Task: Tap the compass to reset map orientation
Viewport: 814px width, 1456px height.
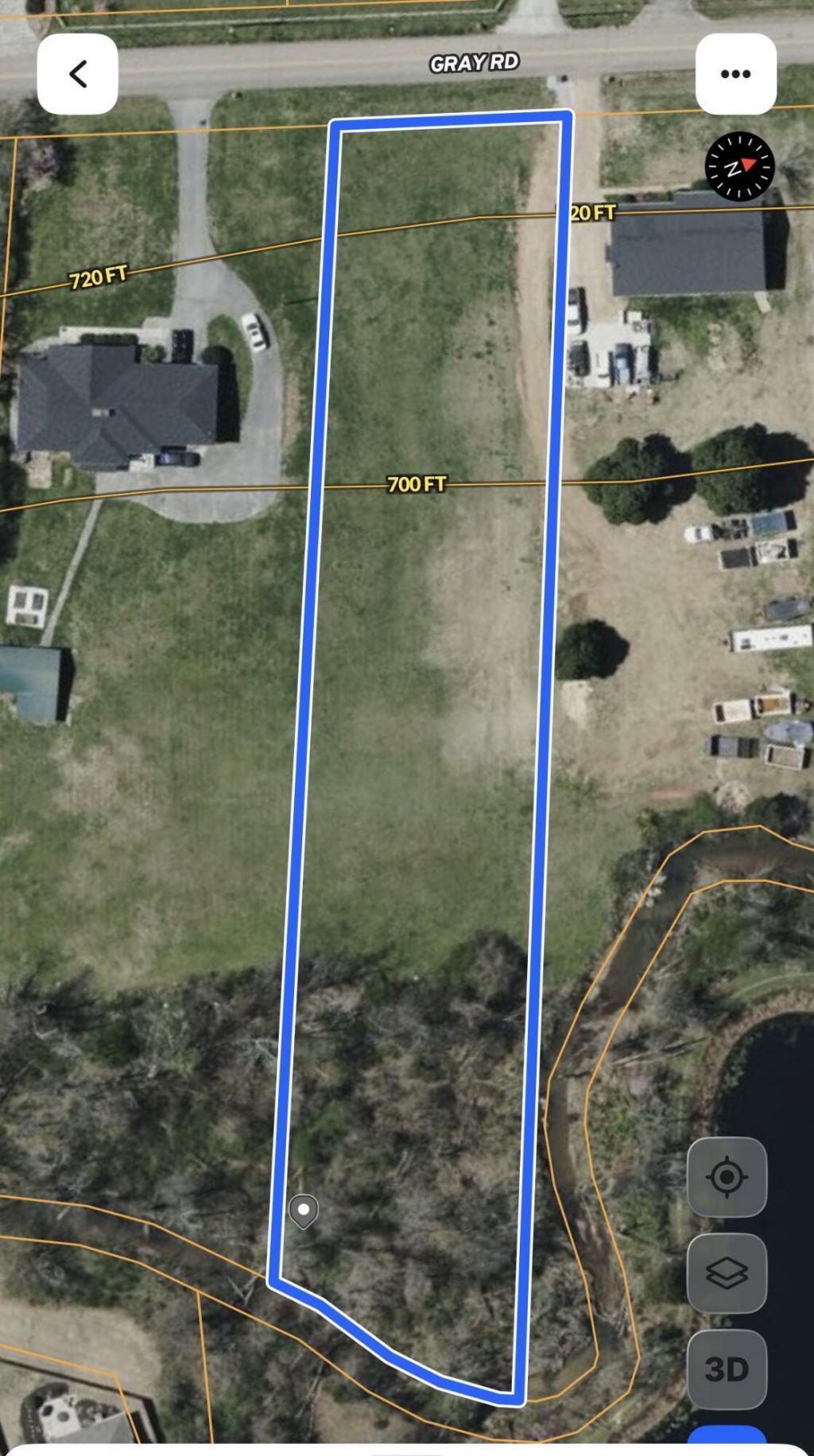Action: (739, 166)
